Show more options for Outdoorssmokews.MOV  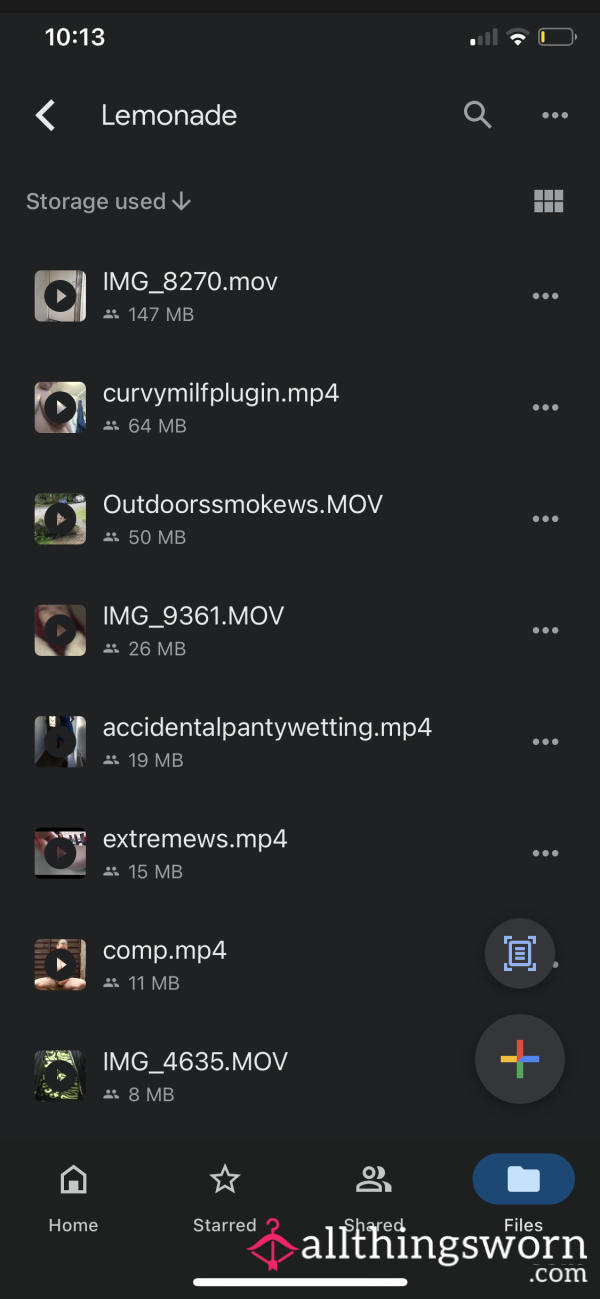545,519
